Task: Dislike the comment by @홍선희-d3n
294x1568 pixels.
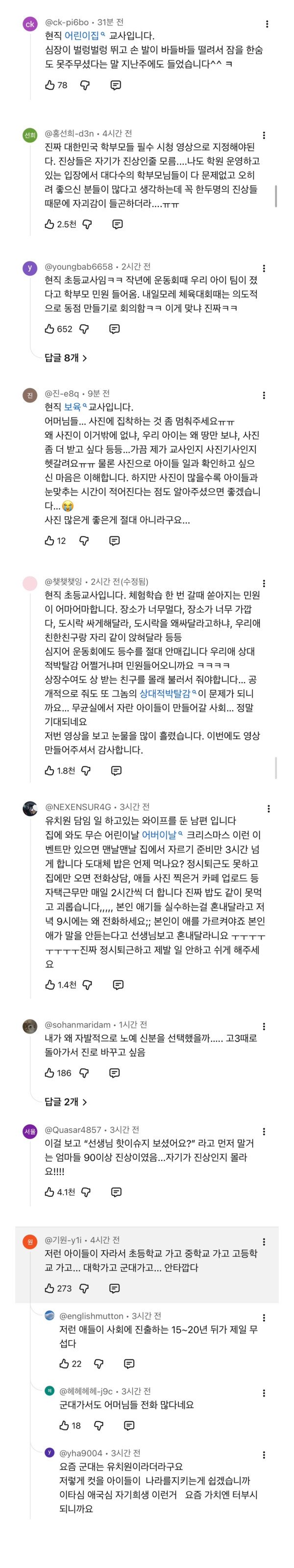Action: (x=87, y=225)
